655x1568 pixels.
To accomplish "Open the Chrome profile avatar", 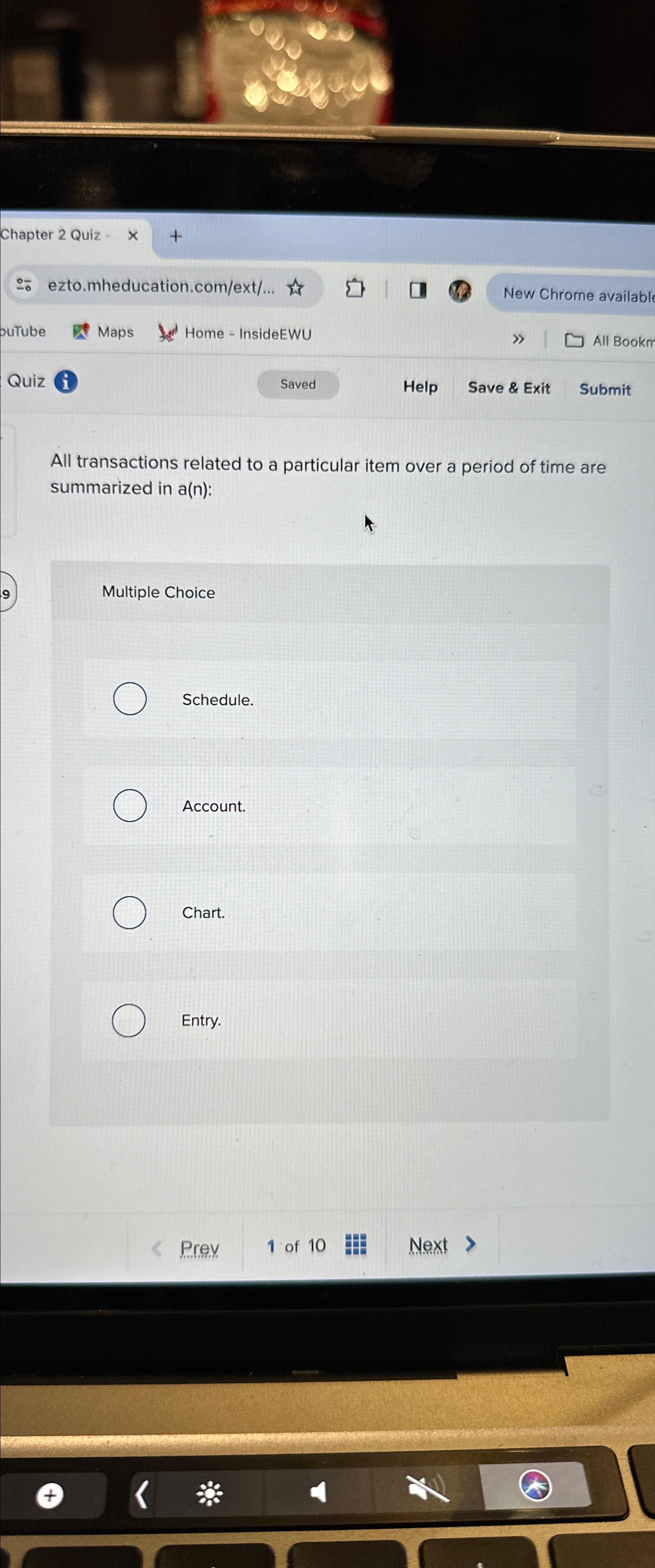I will click(x=460, y=291).
